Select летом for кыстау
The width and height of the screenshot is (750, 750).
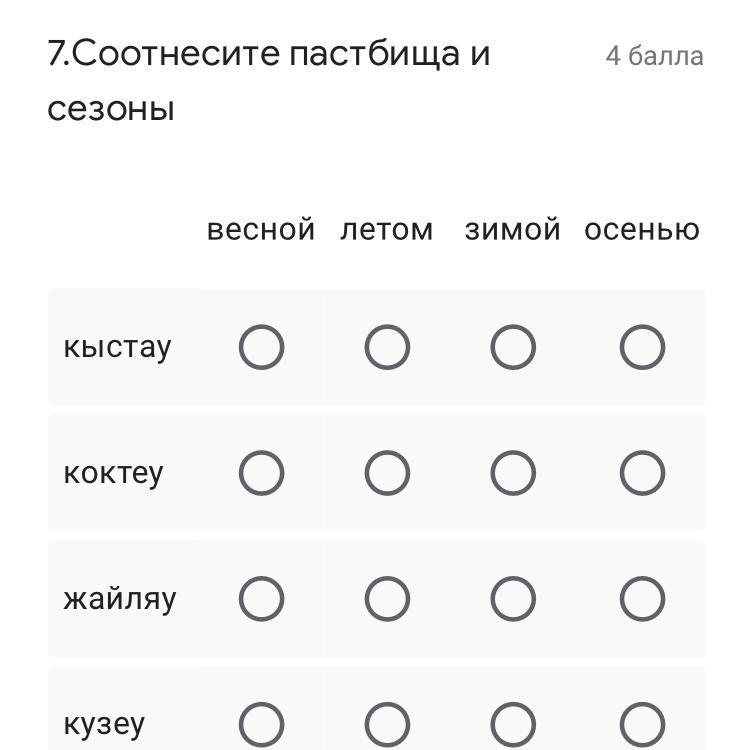click(387, 348)
